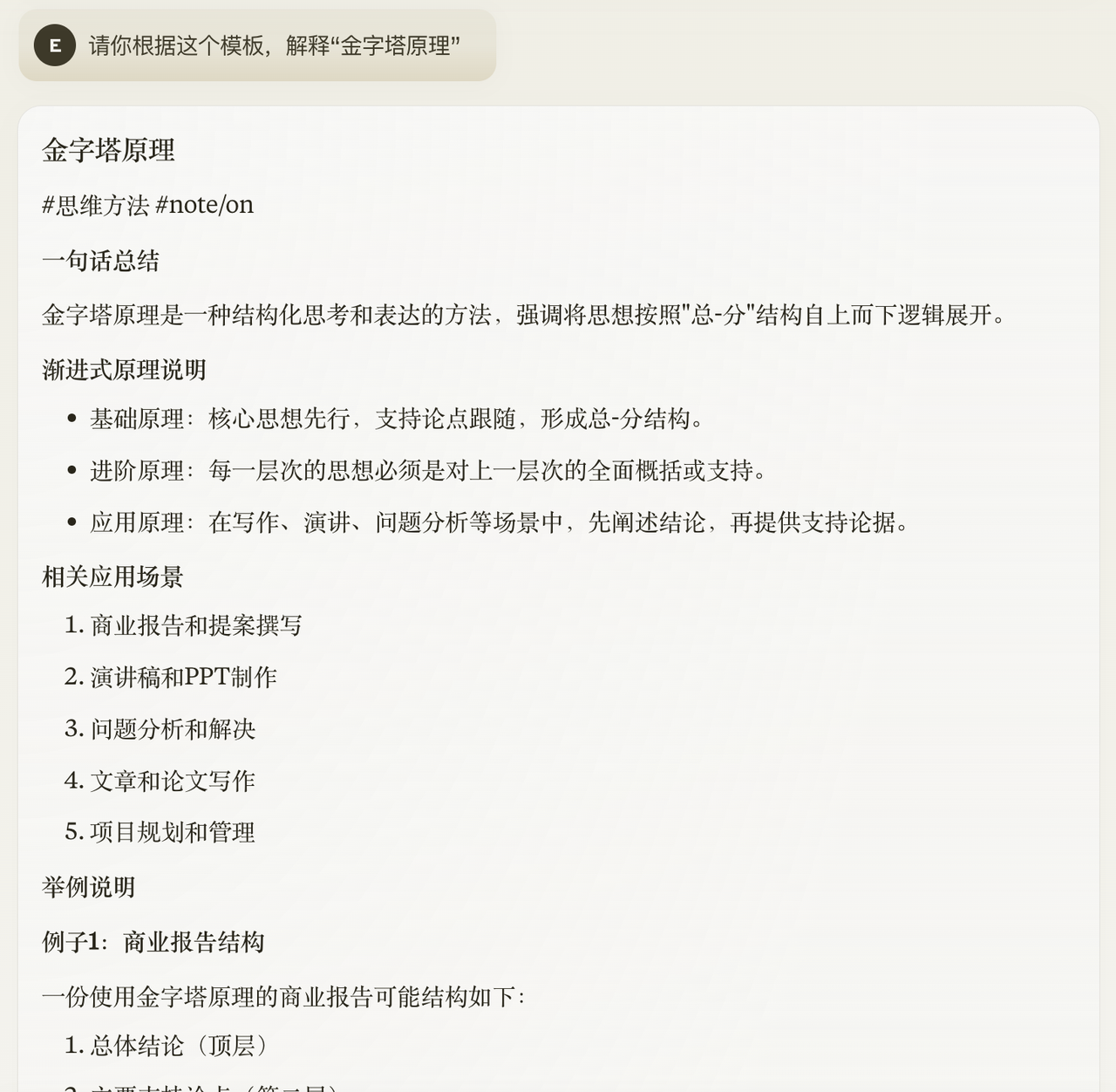Tap the user avatar labeled E
Screen dimensions: 1116x1092
tap(55, 46)
